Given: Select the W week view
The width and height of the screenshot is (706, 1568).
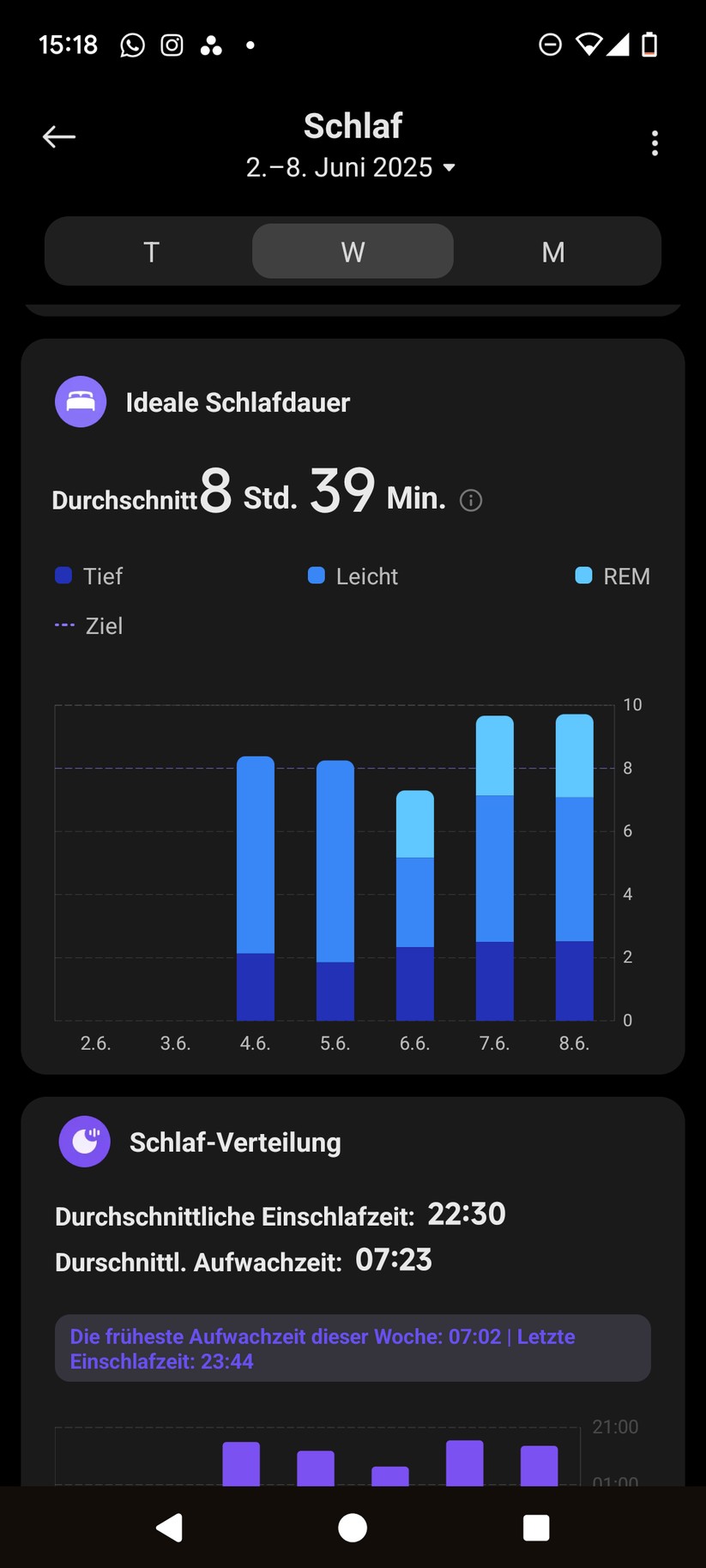Looking at the screenshot, I should click(353, 252).
